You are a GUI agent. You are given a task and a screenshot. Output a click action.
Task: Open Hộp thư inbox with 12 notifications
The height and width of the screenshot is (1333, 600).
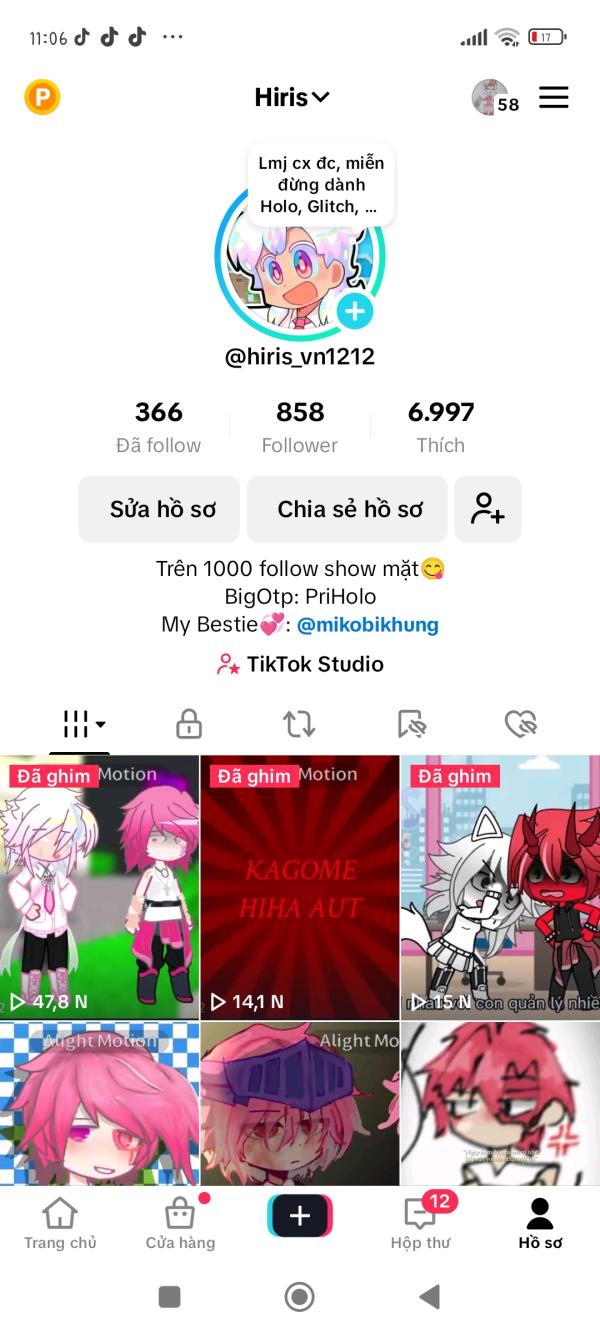tap(420, 1224)
